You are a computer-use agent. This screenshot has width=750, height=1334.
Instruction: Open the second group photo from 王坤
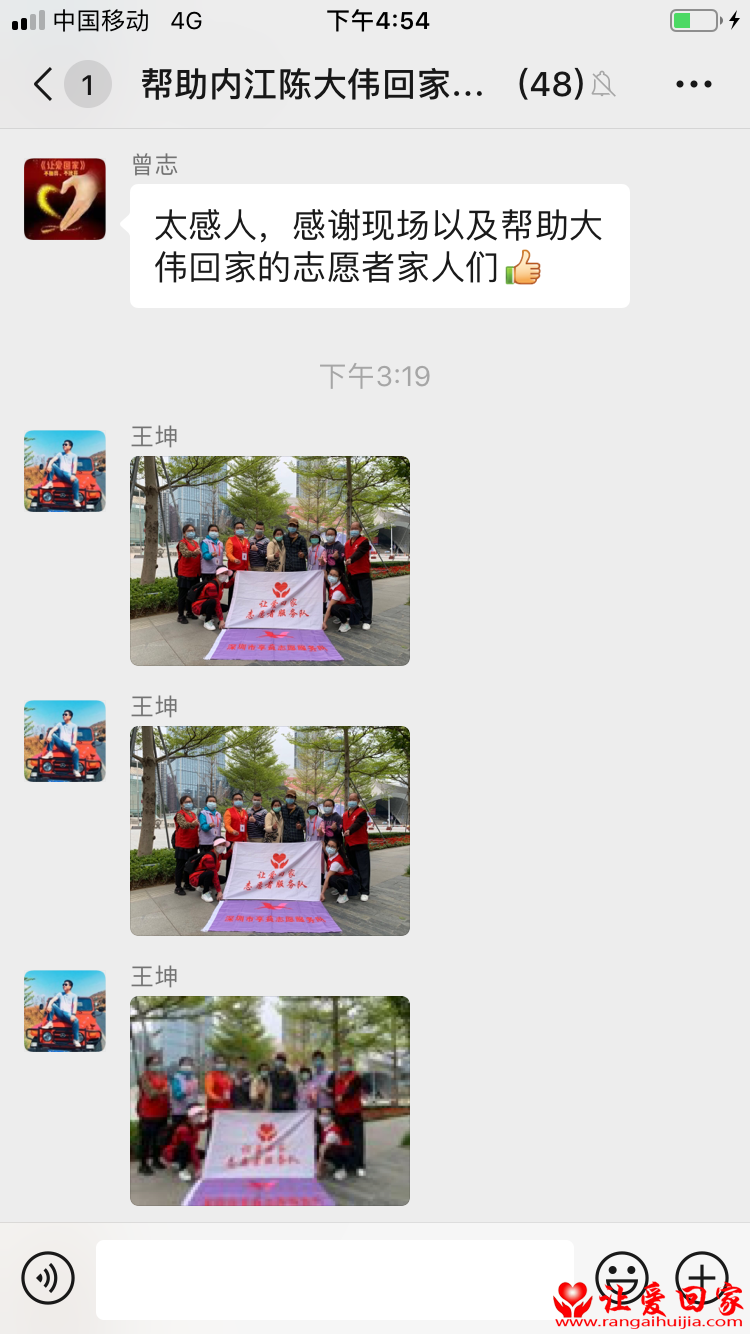click(x=270, y=831)
